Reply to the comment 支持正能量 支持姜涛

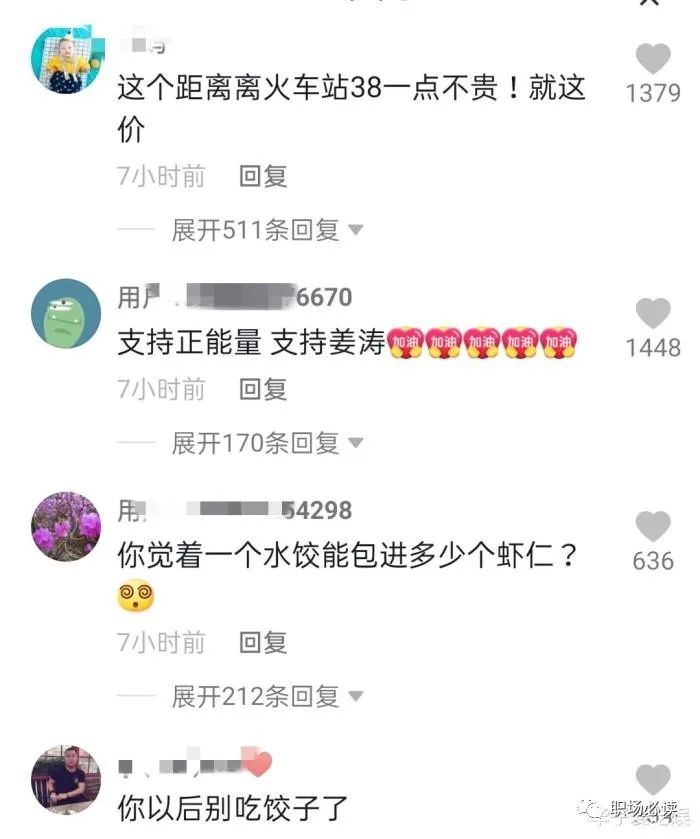tap(263, 389)
